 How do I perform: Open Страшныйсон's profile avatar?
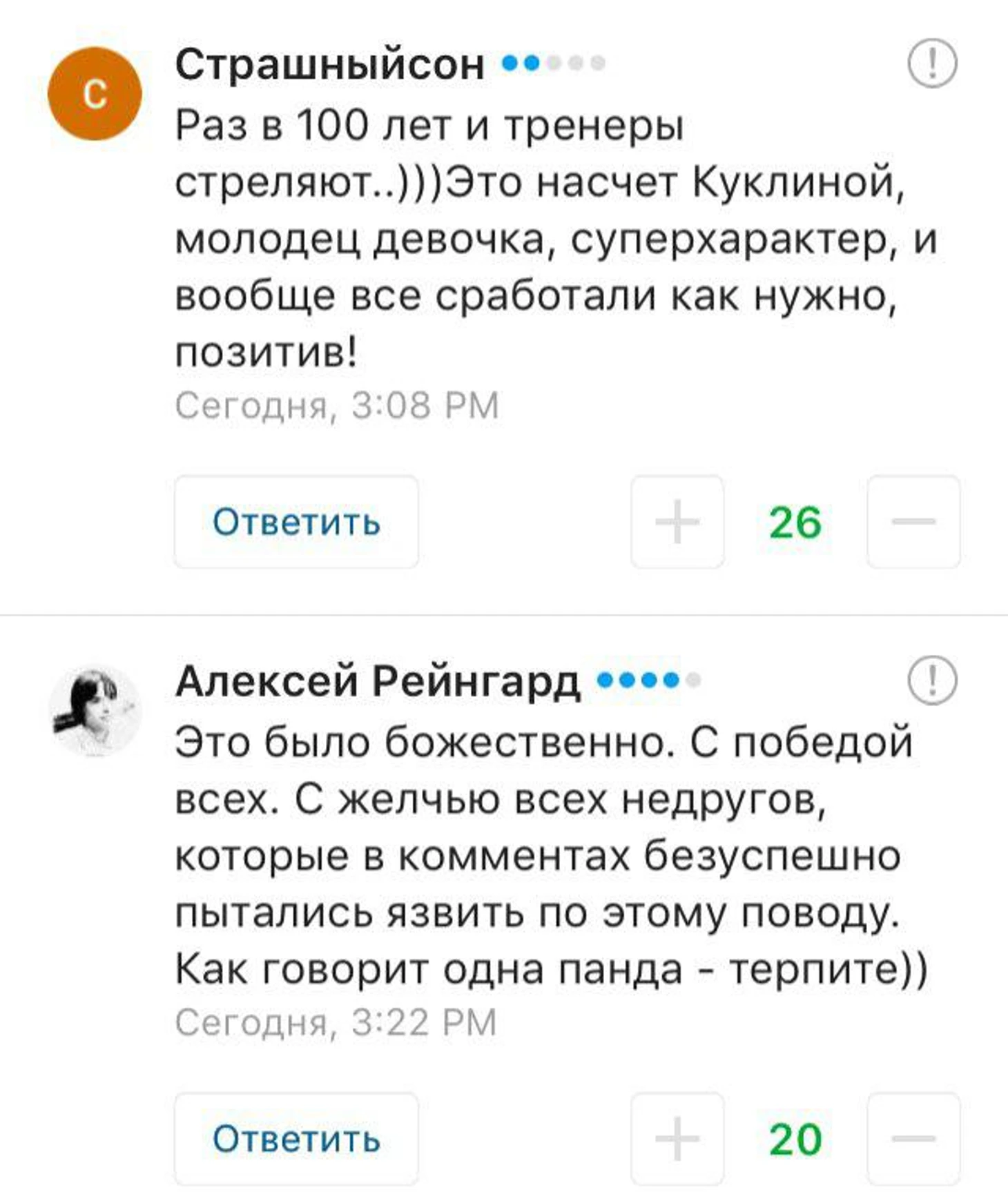(x=95, y=93)
